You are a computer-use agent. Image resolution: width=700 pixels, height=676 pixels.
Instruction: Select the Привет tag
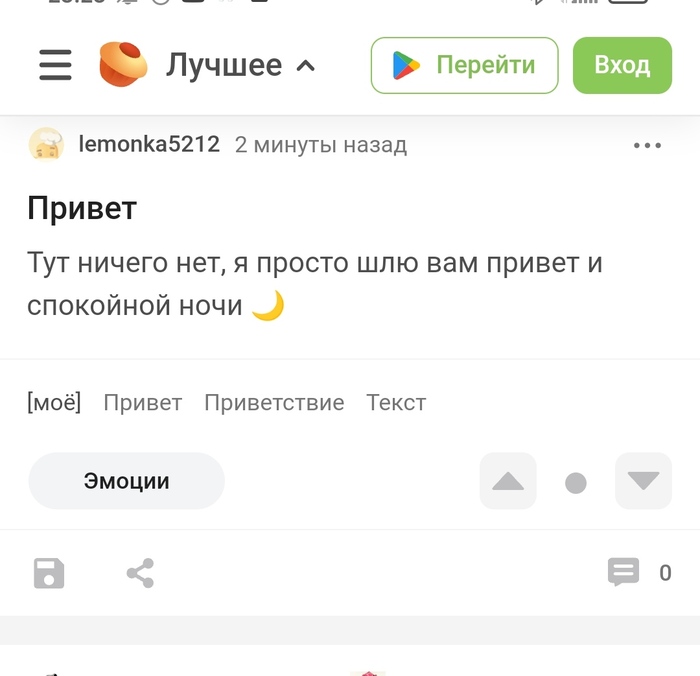click(x=143, y=403)
